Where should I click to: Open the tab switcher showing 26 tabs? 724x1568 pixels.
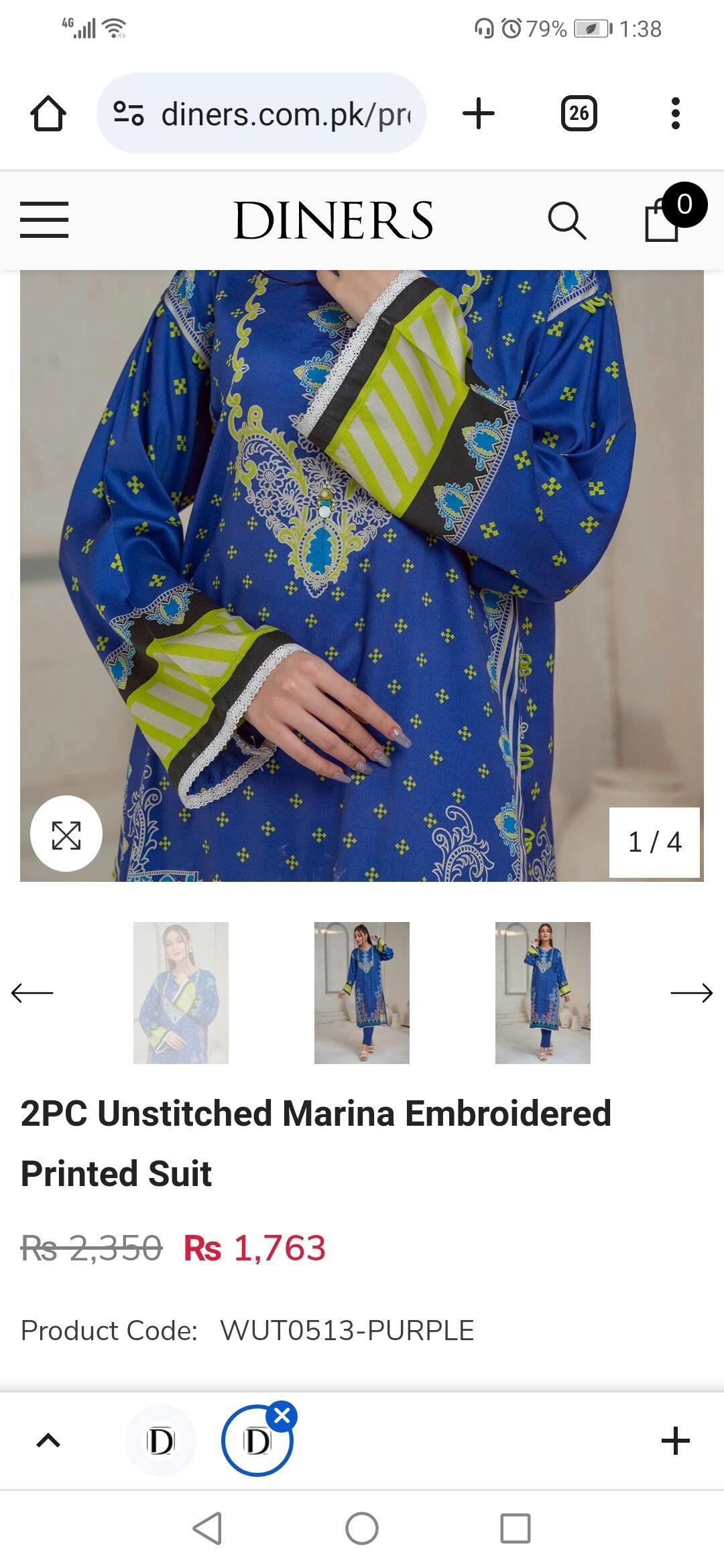coord(579,113)
